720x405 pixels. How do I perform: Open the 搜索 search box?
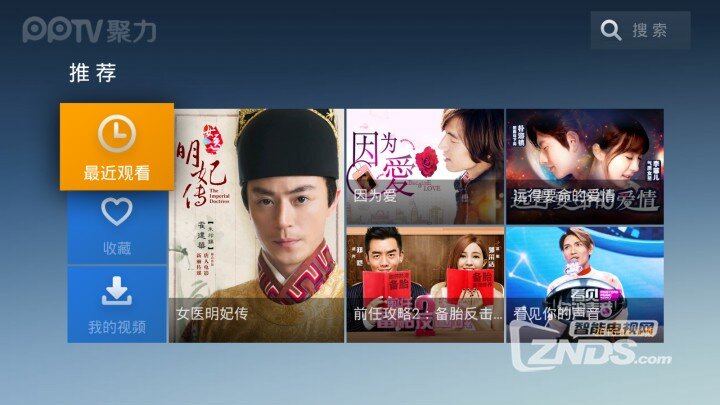click(640, 30)
